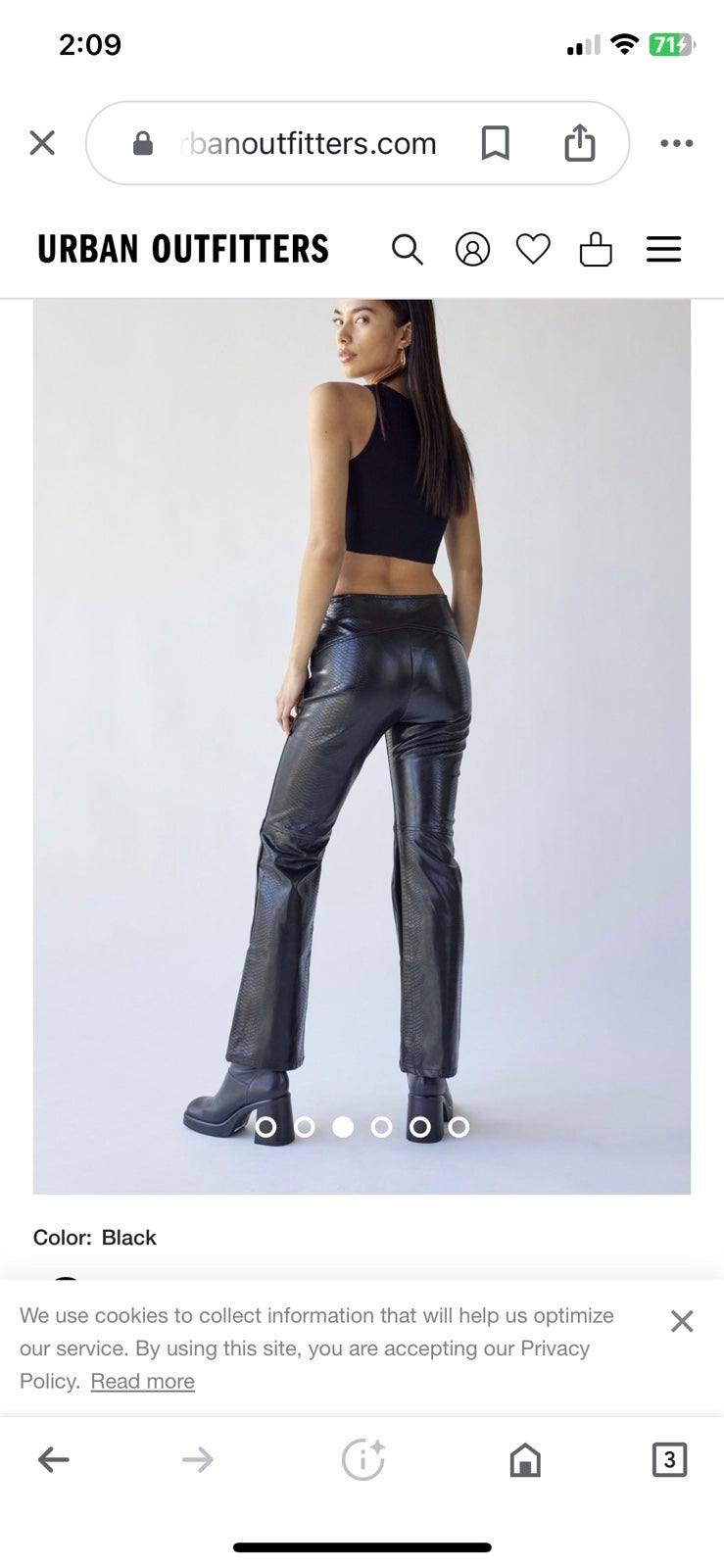Tap the Urban Outfitters logo

click(183, 250)
